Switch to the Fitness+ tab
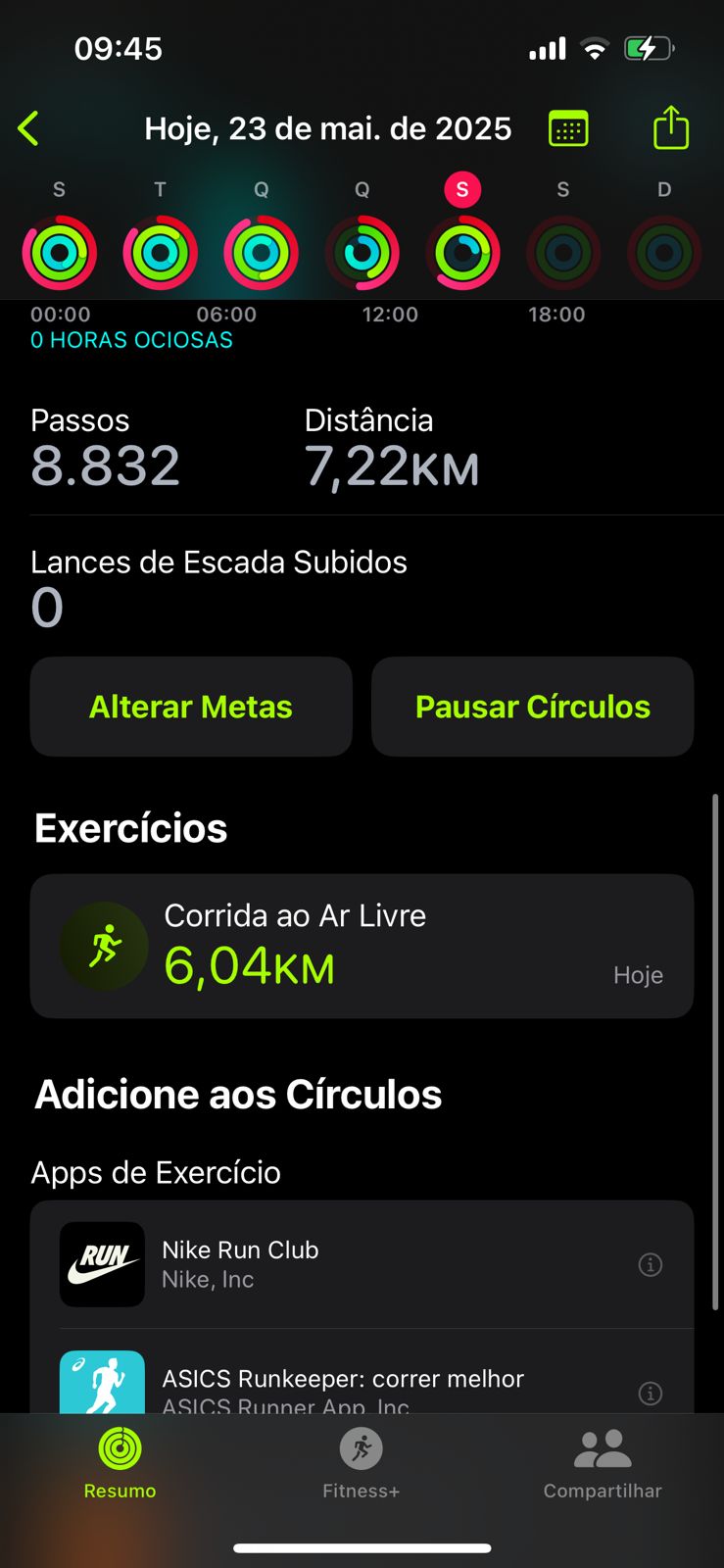Viewport: 724px width, 1568px height. pos(362,1463)
